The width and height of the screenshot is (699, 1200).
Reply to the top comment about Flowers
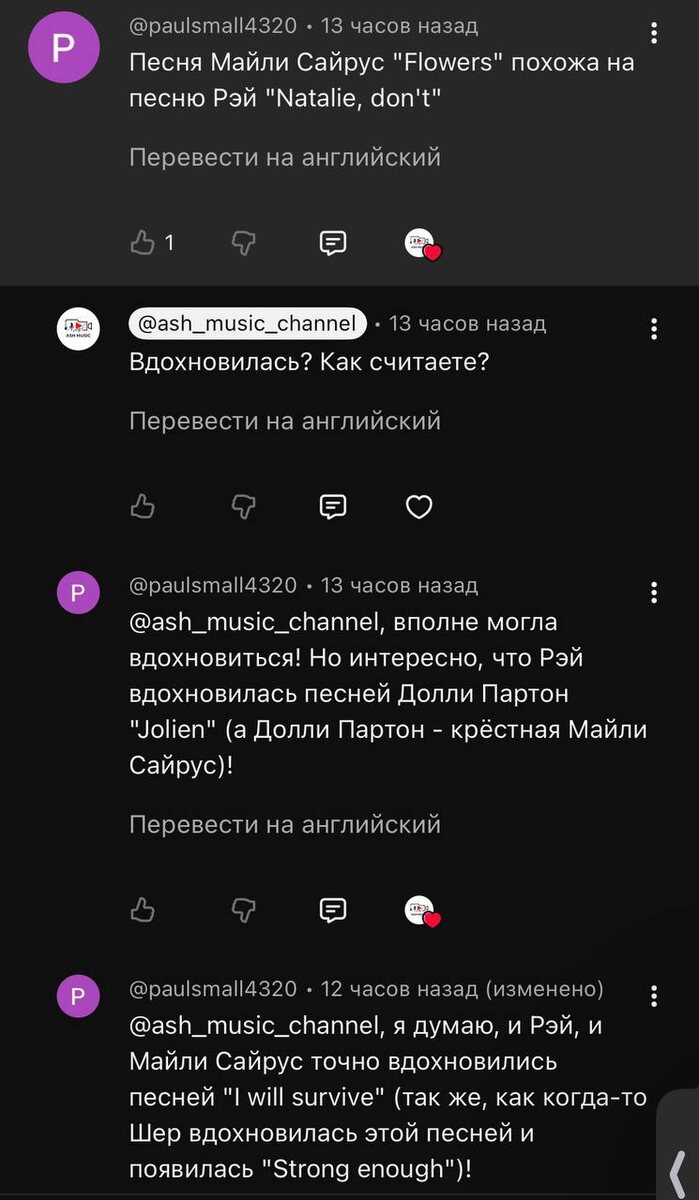333,243
